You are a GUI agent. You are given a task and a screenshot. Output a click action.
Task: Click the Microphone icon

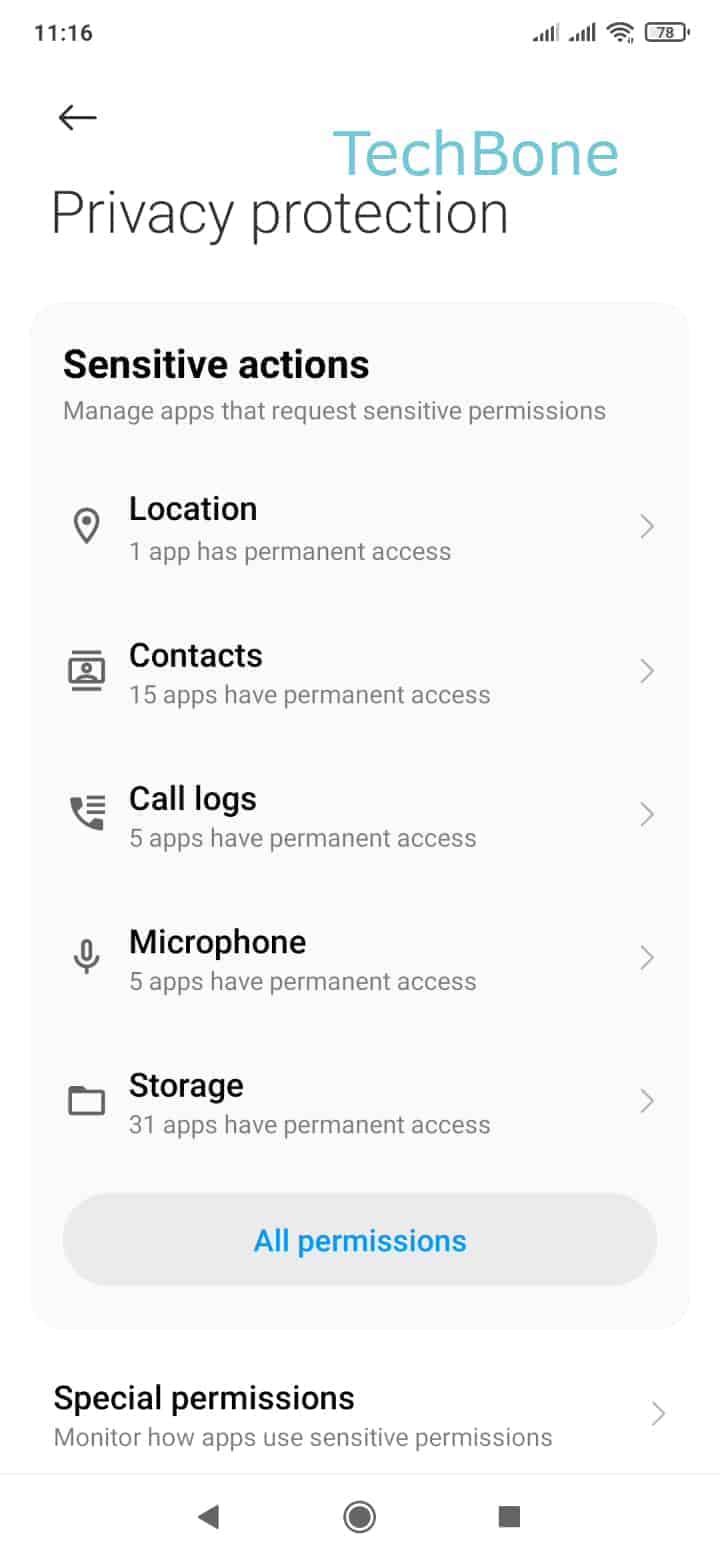[87, 955]
